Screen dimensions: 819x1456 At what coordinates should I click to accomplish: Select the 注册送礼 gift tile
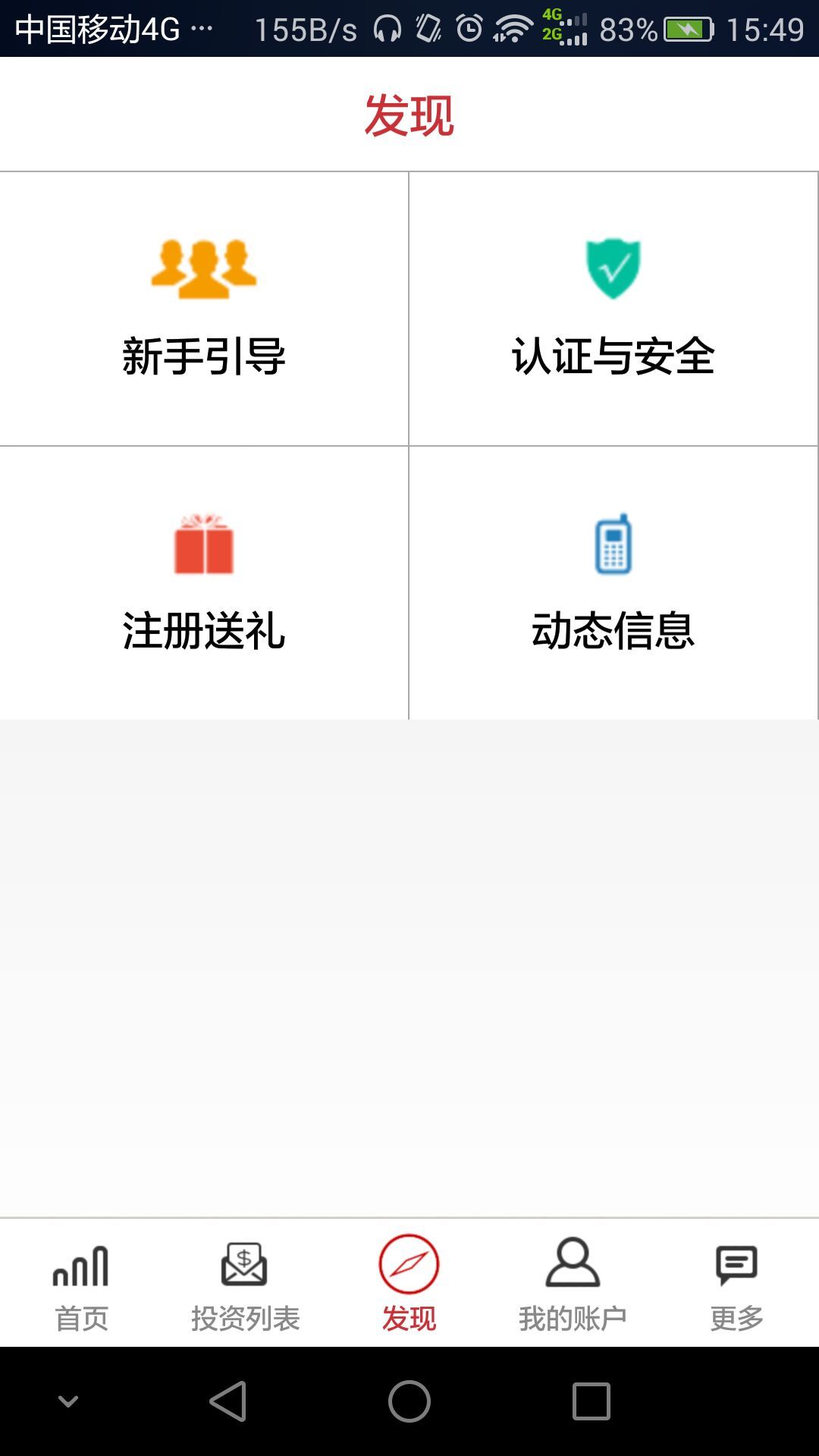point(204,582)
